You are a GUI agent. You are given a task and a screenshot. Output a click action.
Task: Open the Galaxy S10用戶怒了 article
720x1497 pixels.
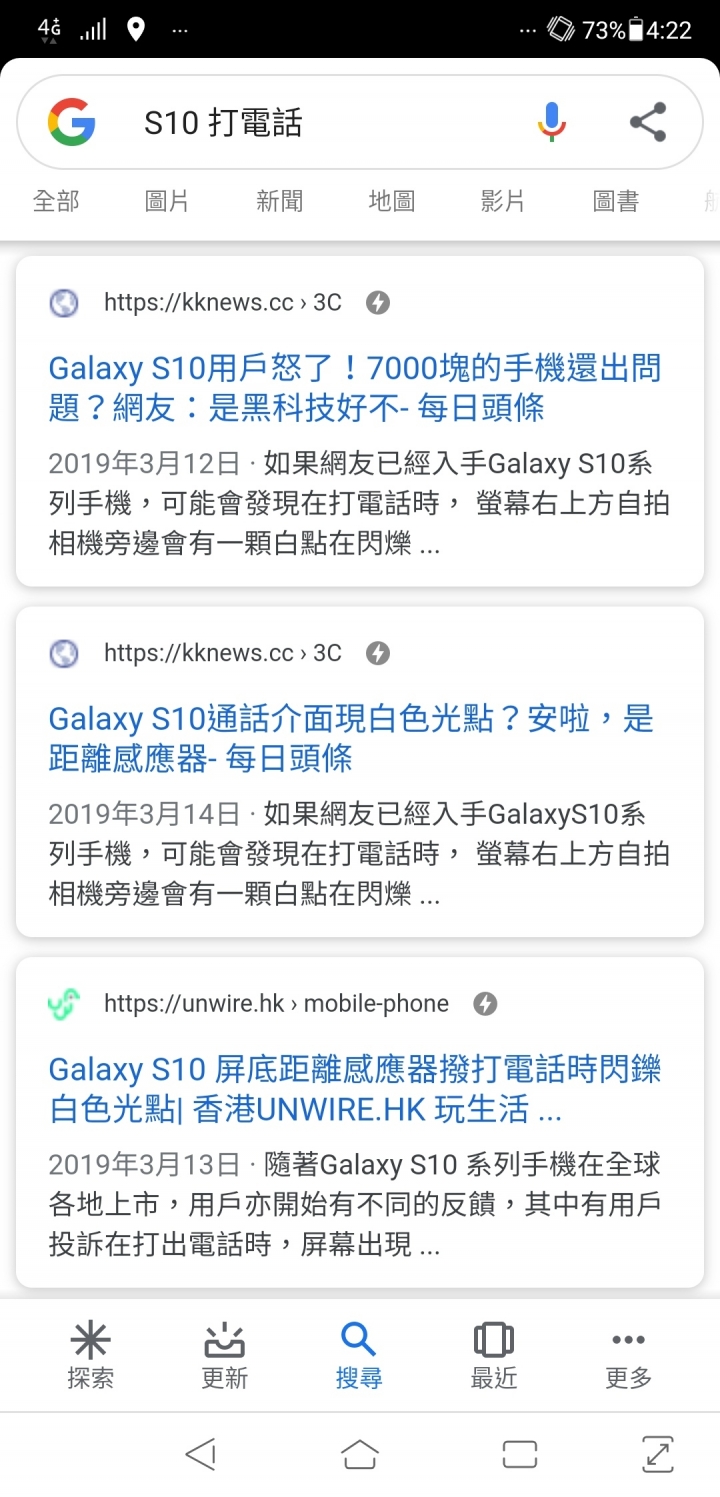354,388
